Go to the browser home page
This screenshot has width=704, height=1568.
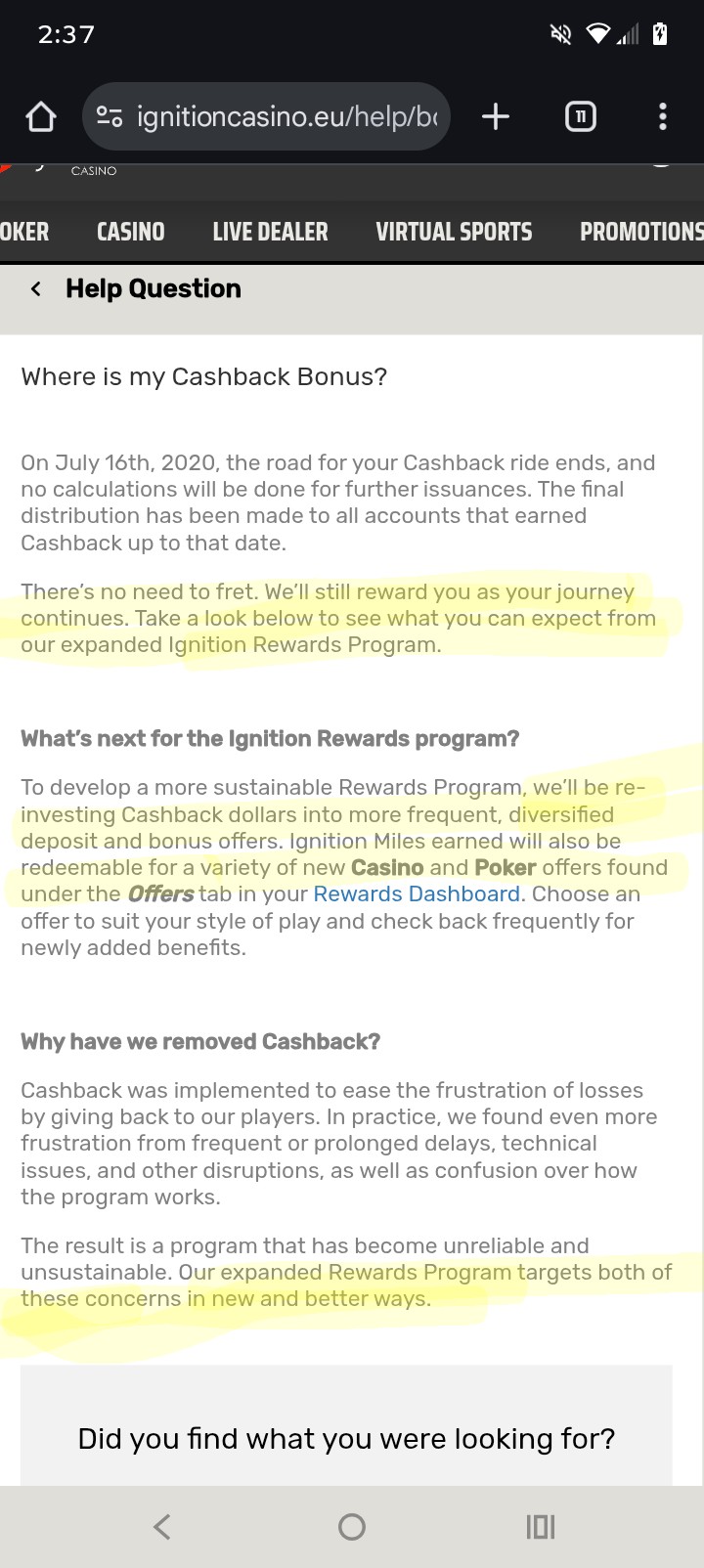pyautogui.click(x=41, y=117)
